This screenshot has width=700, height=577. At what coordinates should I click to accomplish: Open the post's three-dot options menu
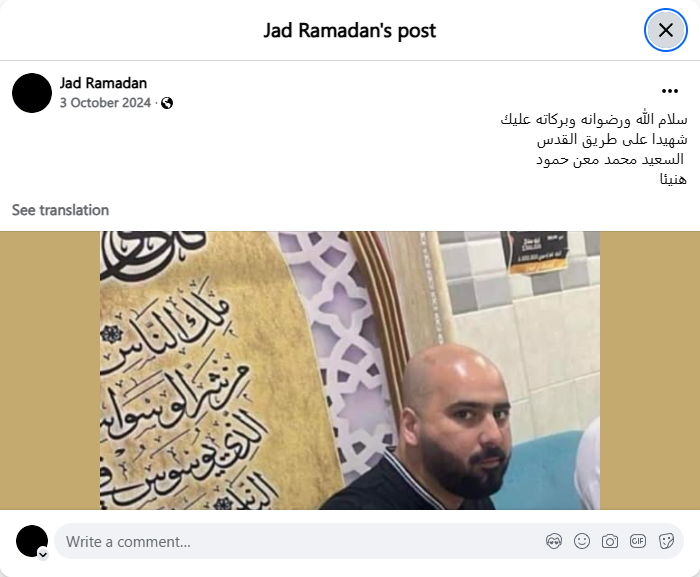click(670, 91)
